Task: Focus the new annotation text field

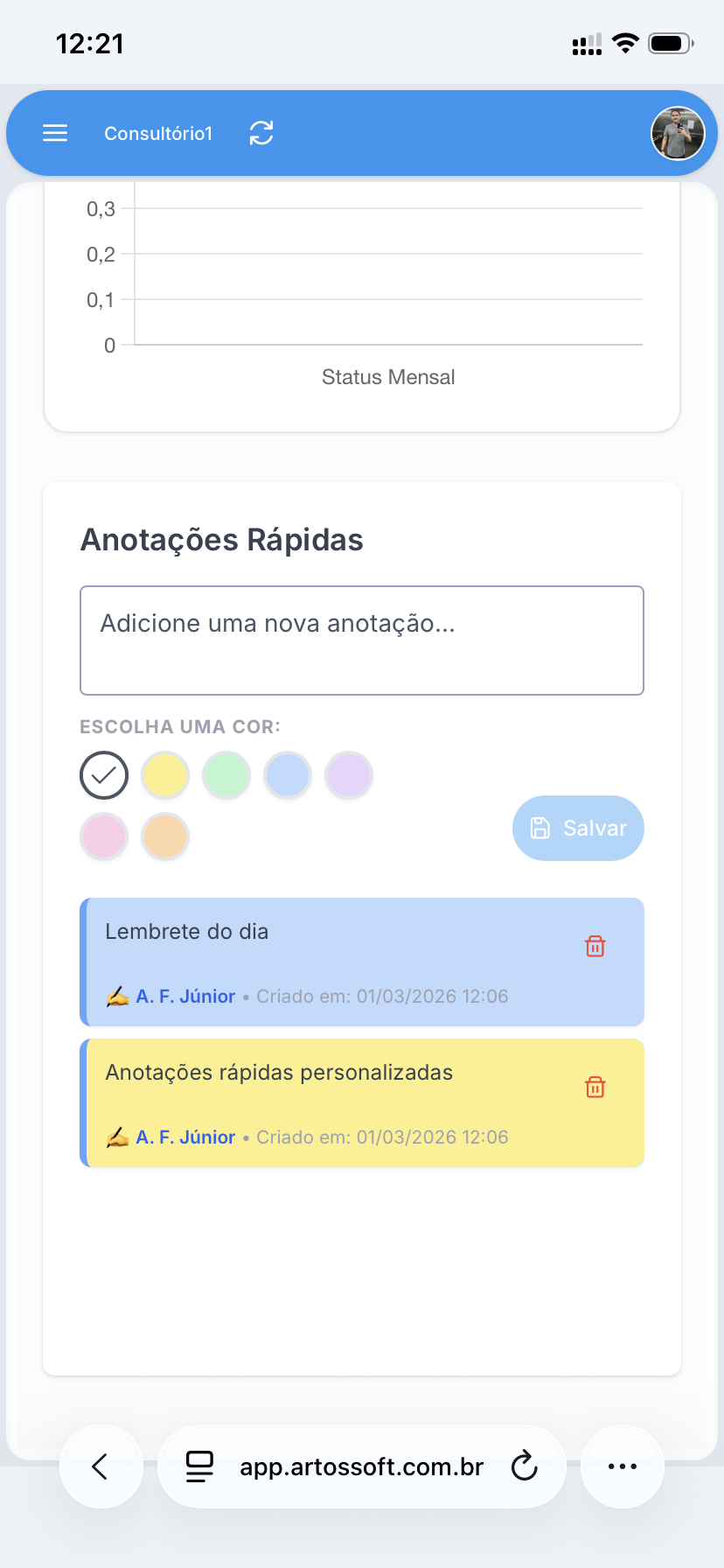Action: [362, 640]
